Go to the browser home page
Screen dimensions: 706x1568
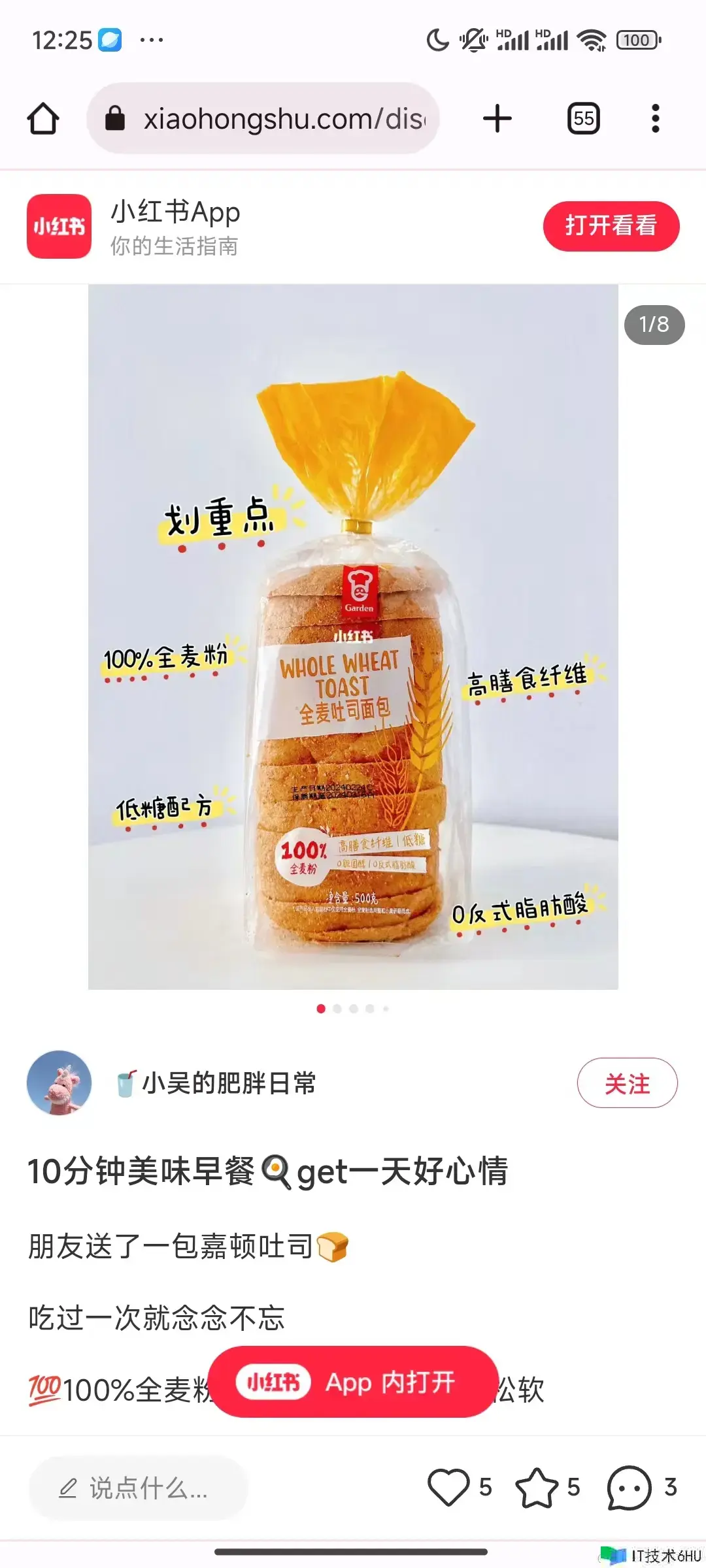43,119
